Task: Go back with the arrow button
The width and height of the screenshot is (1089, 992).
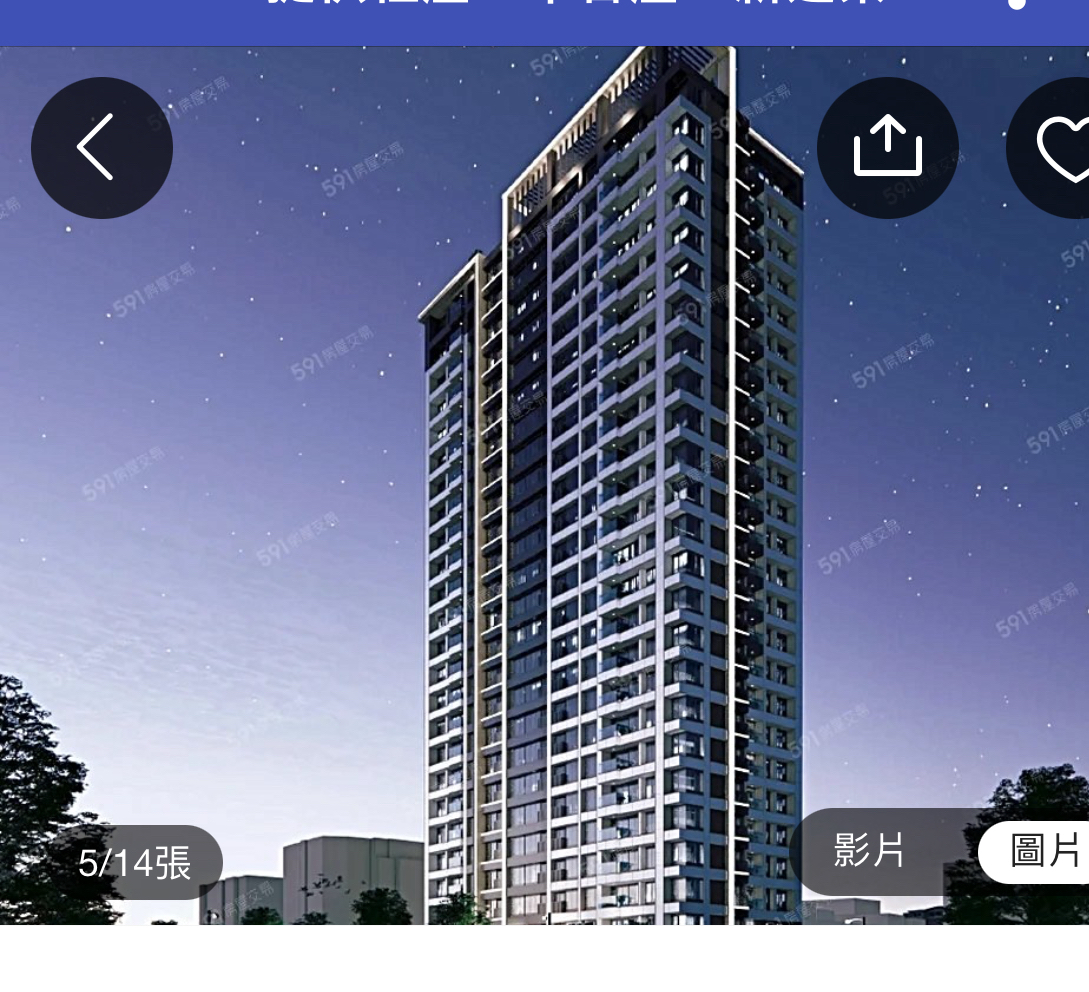Action: 101,148
